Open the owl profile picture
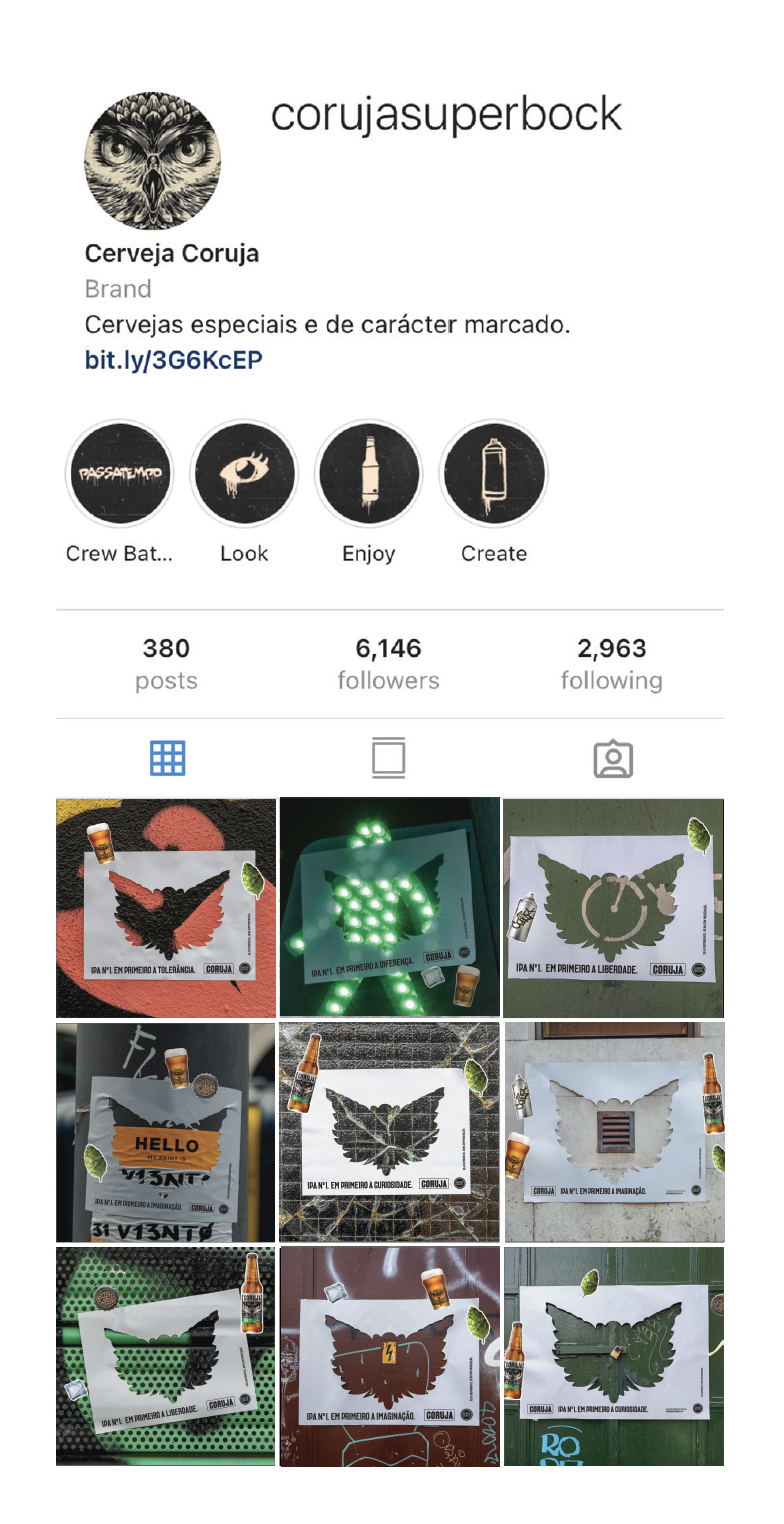 coord(152,161)
